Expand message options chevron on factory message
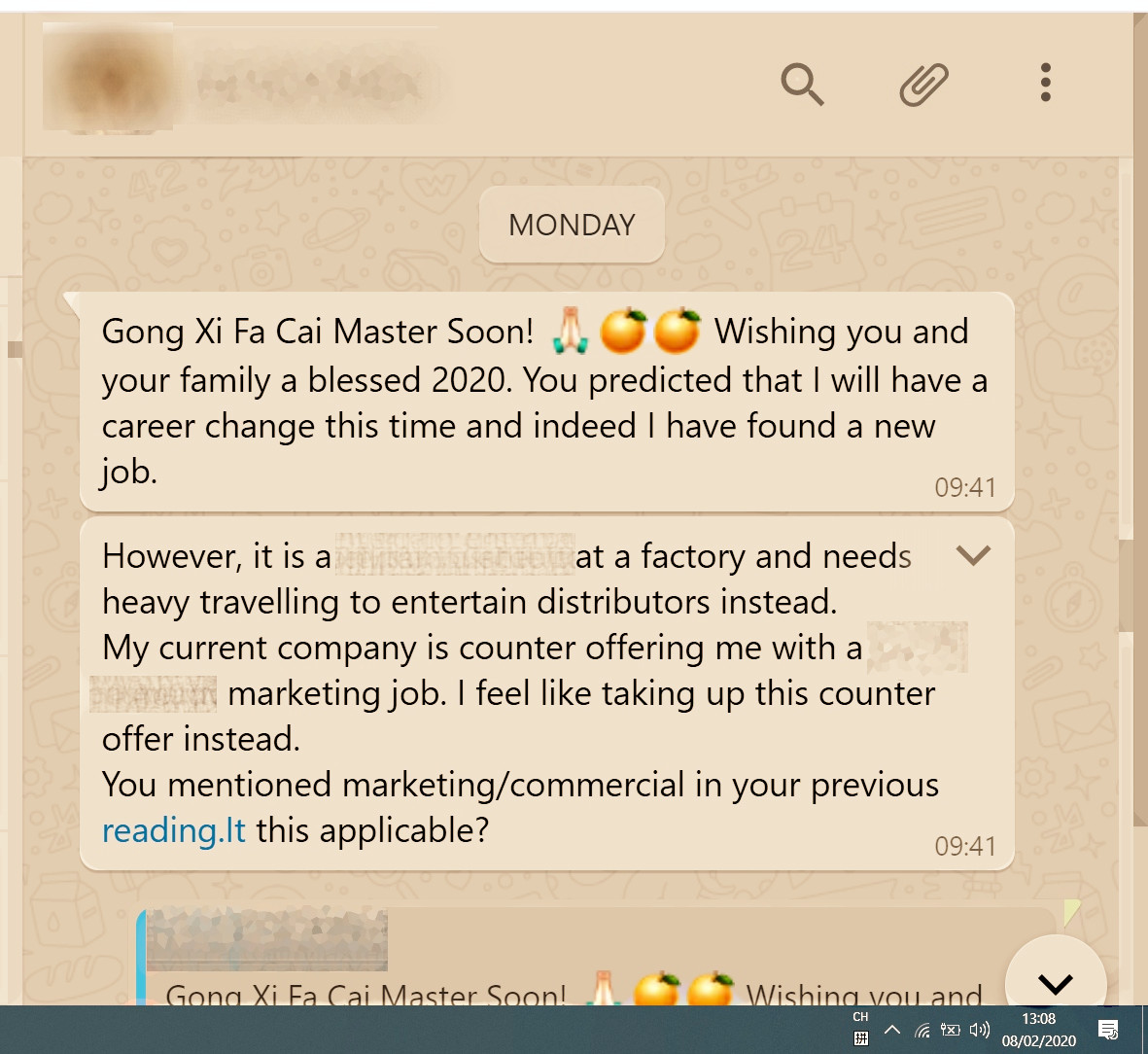 click(972, 555)
